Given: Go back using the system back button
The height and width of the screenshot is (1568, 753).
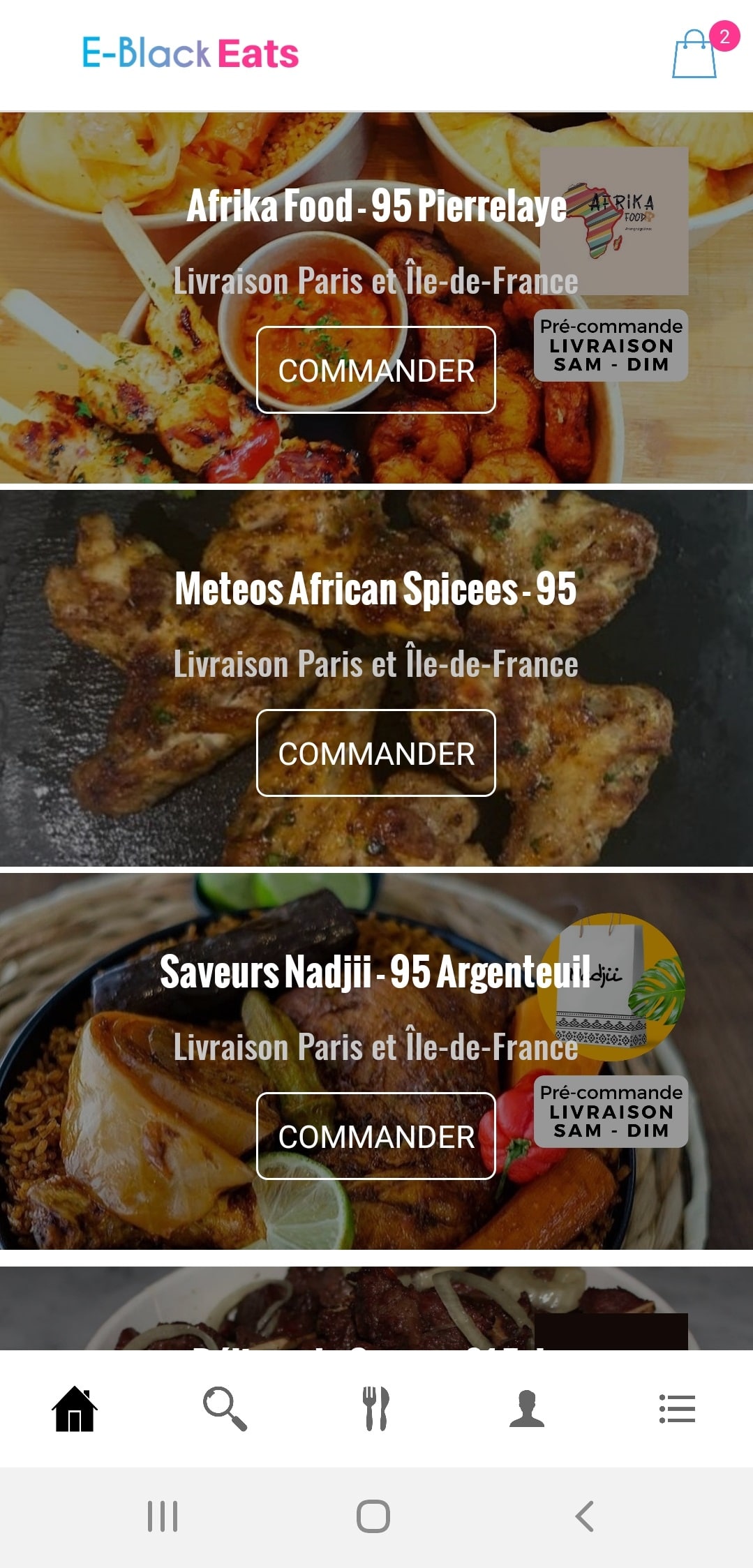Looking at the screenshot, I should [585, 1516].
